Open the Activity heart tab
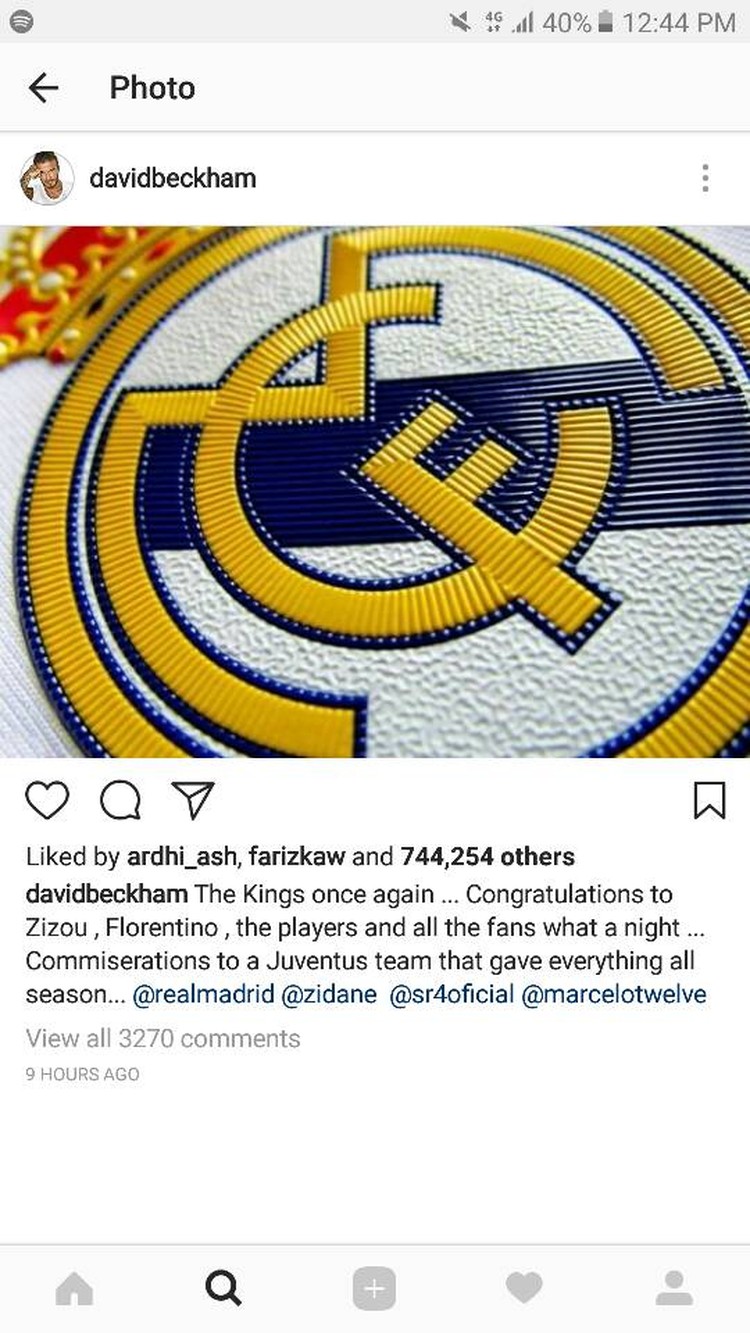 pyautogui.click(x=524, y=1288)
